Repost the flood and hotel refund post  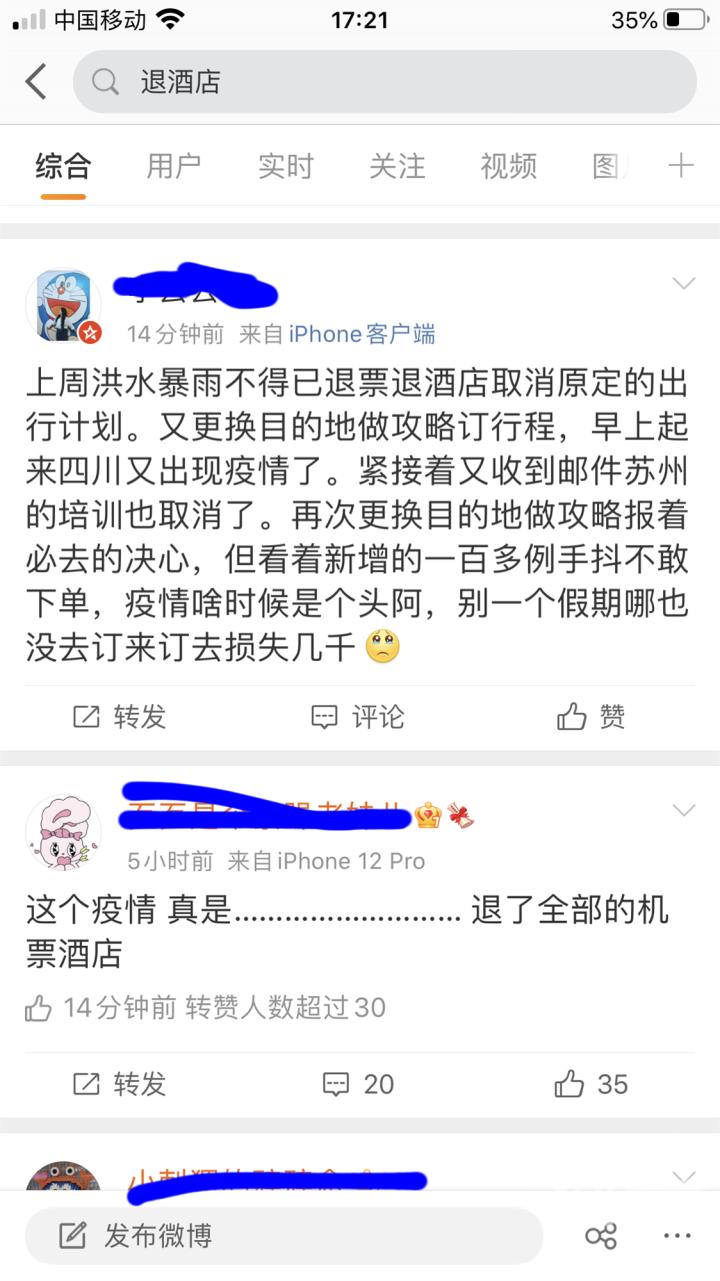click(119, 717)
